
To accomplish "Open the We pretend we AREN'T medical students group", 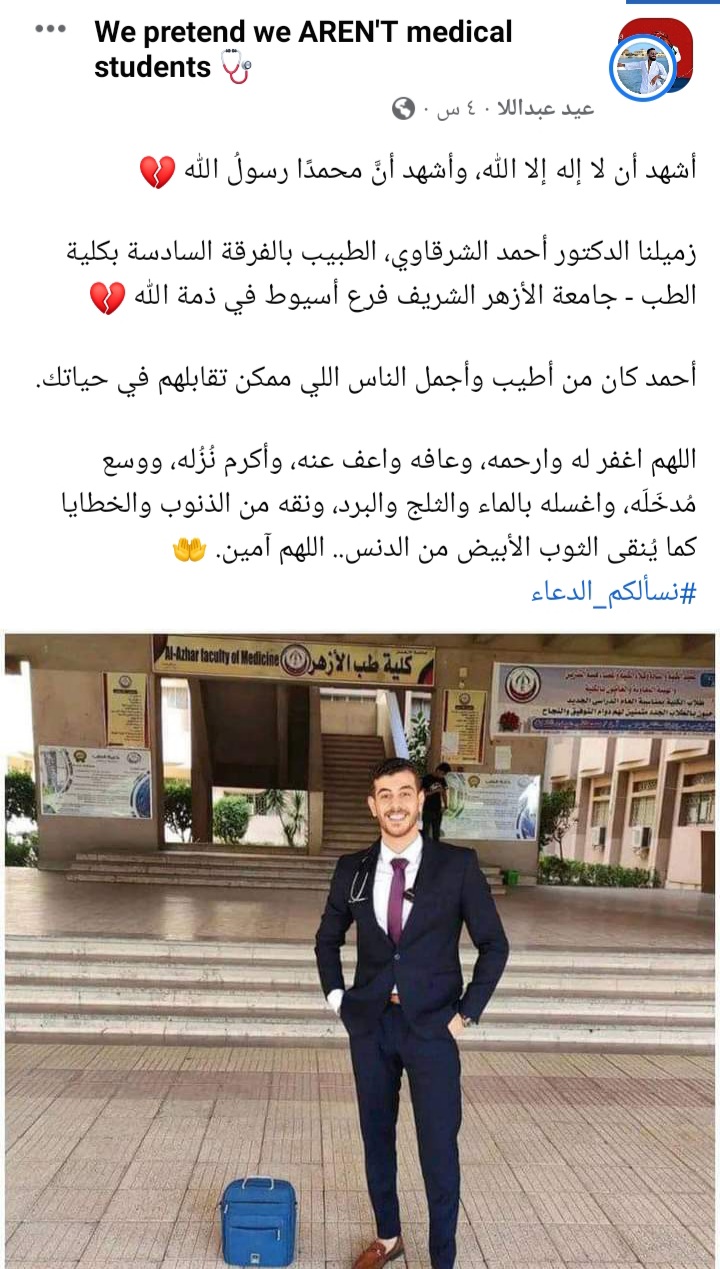I will pyautogui.click(x=302, y=49).
